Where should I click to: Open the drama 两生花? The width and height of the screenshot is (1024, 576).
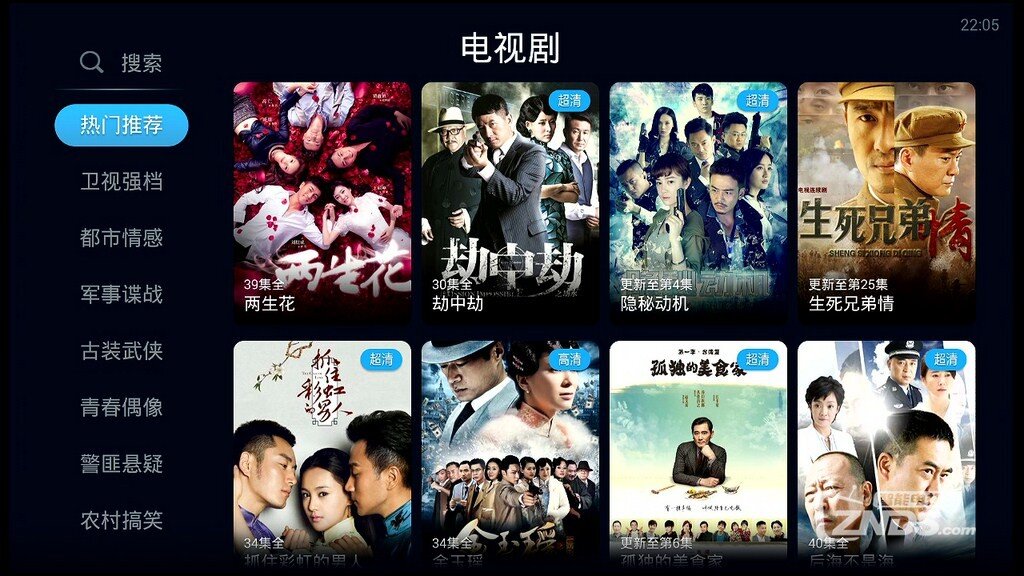(322, 200)
